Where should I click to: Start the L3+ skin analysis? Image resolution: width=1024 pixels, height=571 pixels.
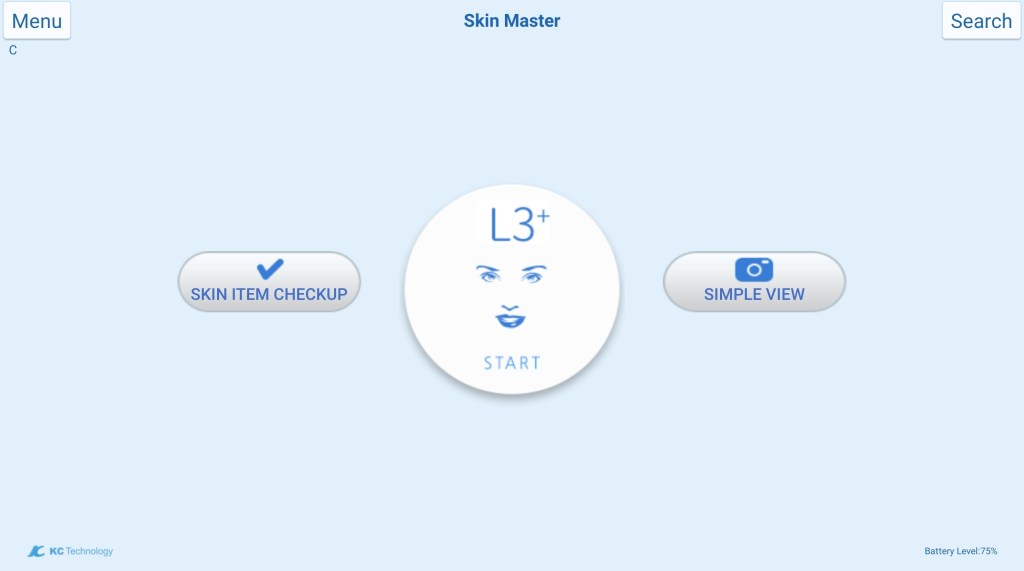[512, 290]
